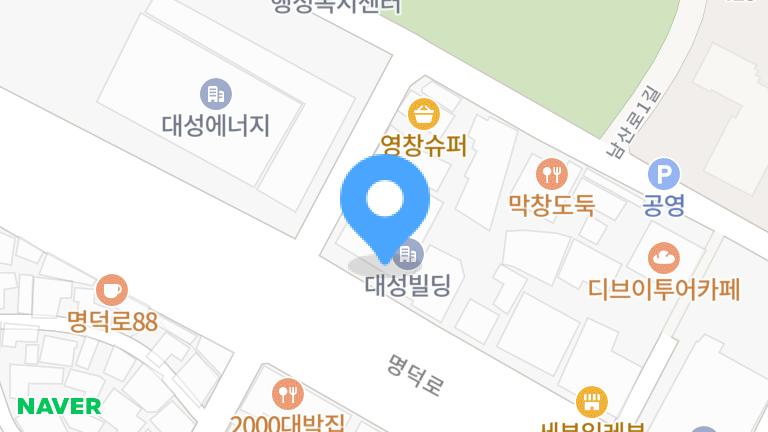Open the 디브이투어카페 cafe marker

coord(663,258)
